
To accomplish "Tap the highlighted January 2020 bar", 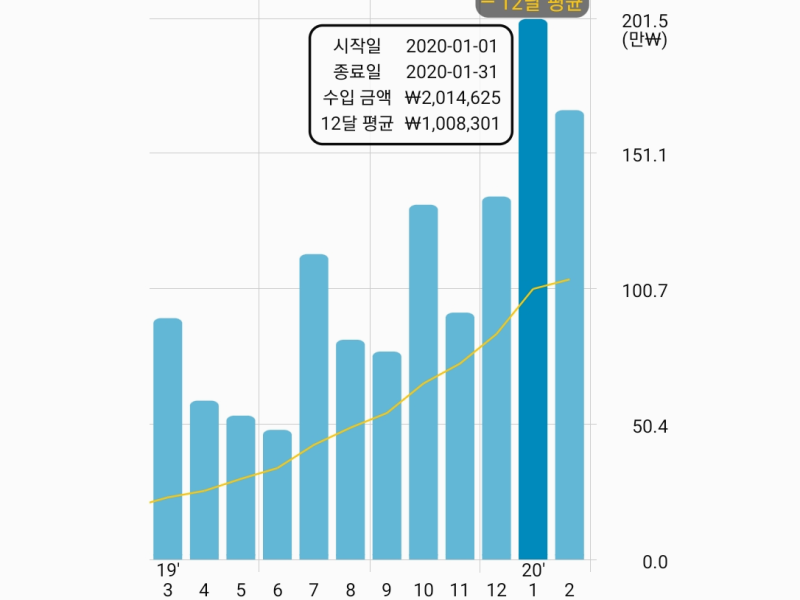I will click(x=533, y=290).
